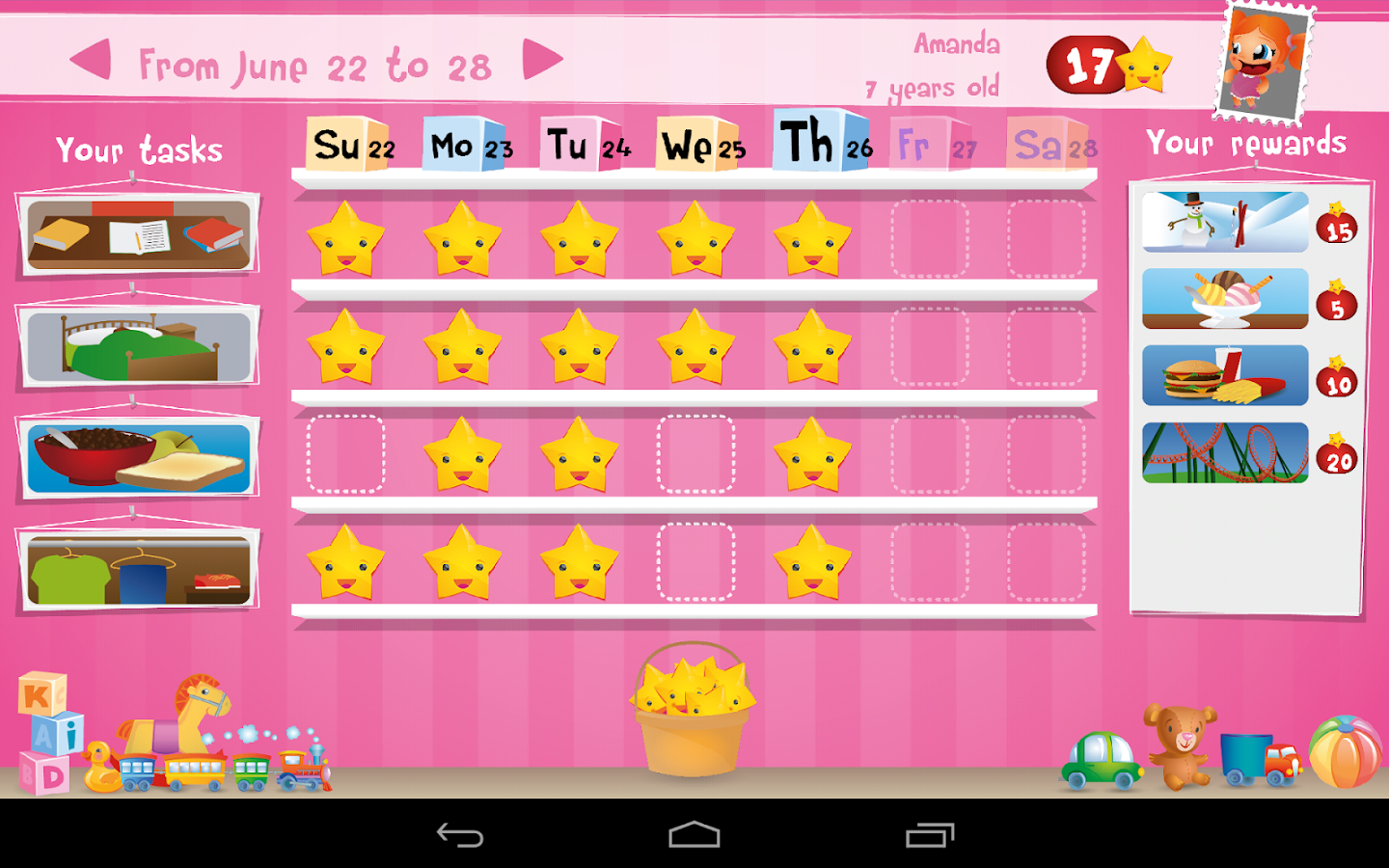Image resolution: width=1389 pixels, height=868 pixels.
Task: Open the breakfast task card
Action: [x=138, y=457]
